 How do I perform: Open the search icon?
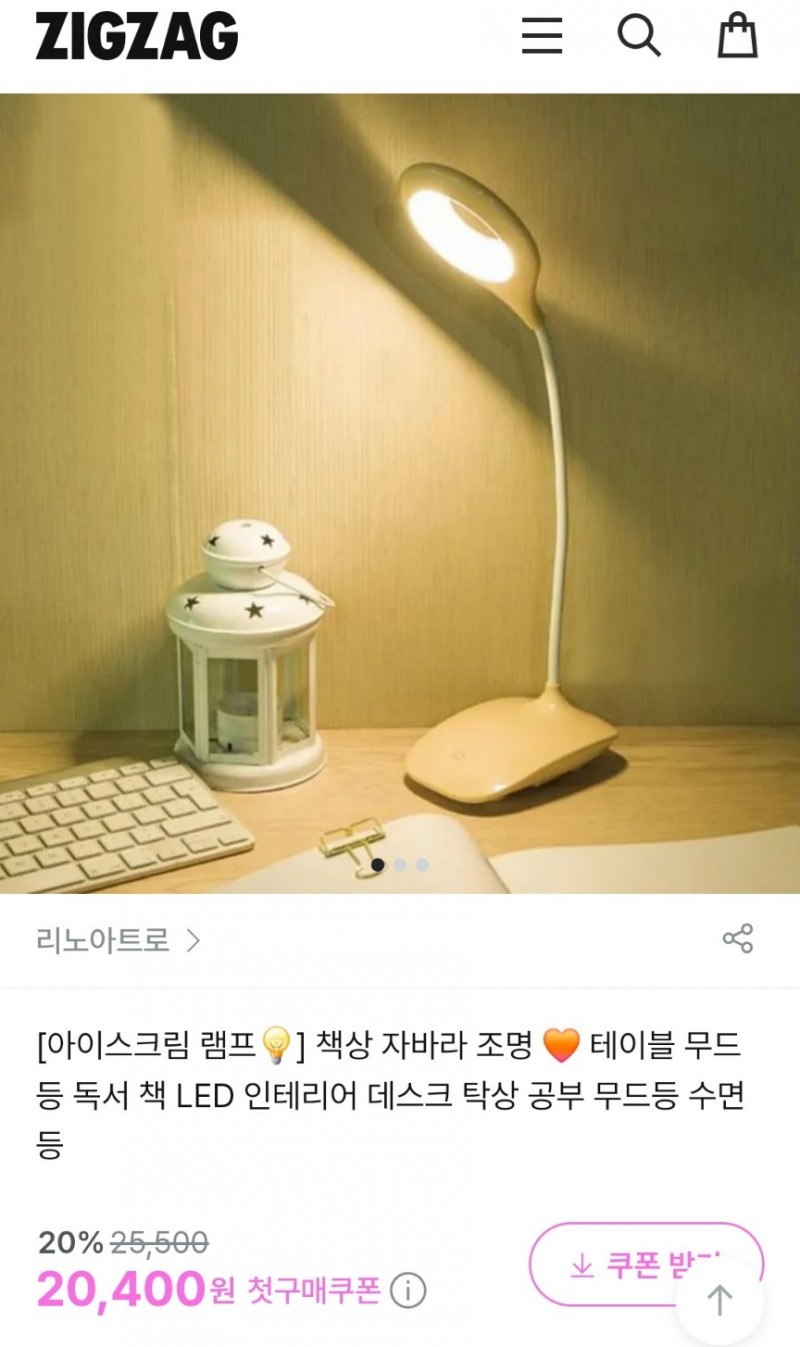(x=639, y=36)
